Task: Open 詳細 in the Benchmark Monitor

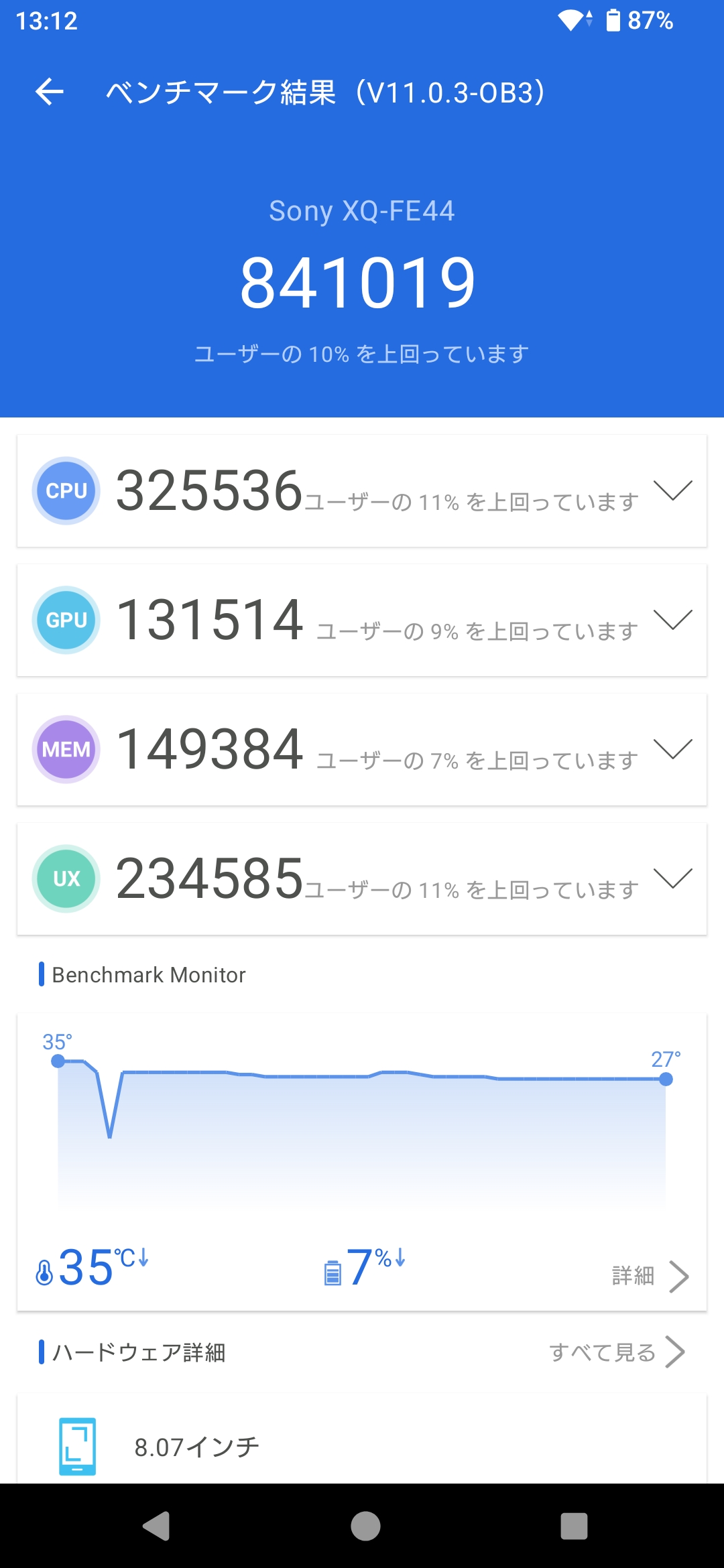Action: point(650,1276)
